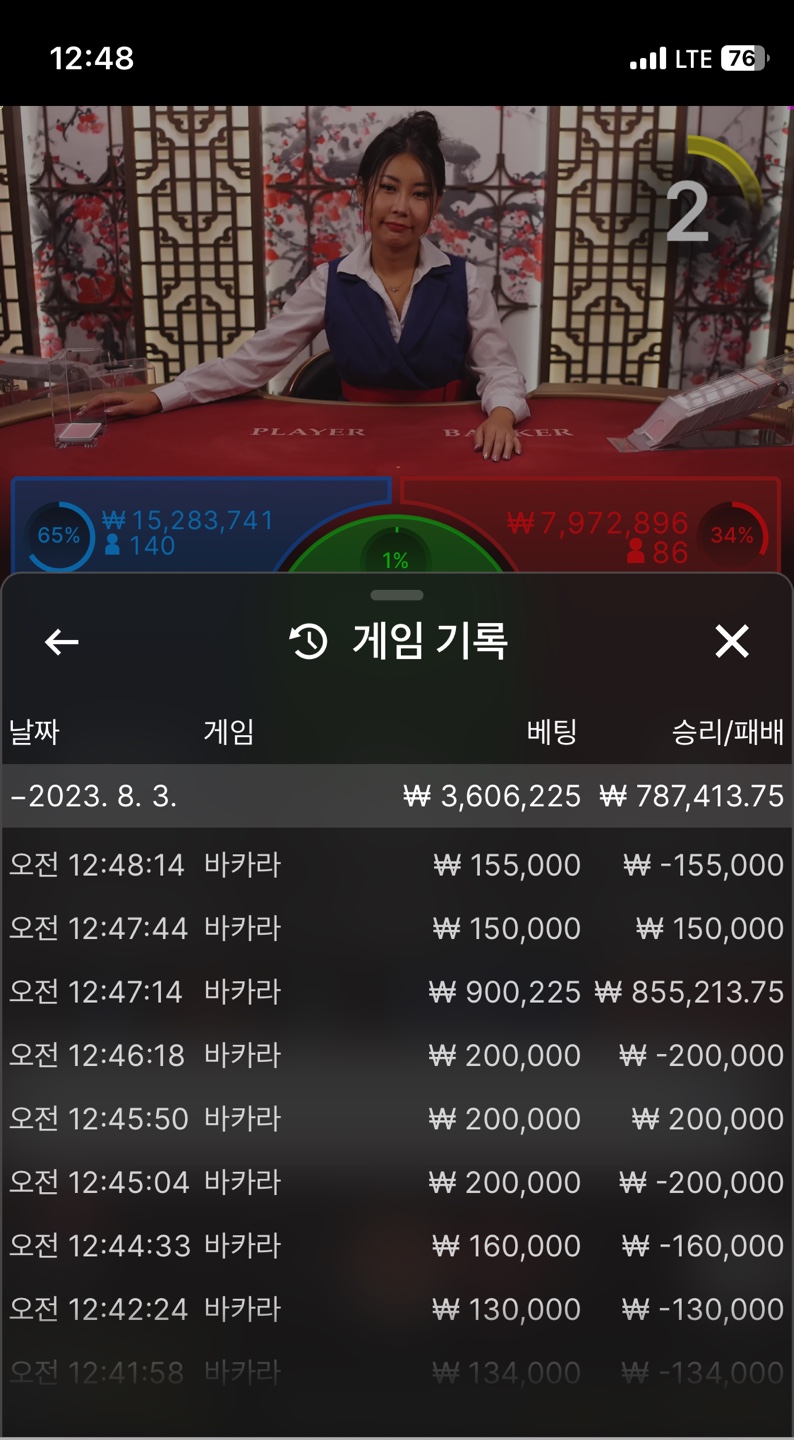The height and width of the screenshot is (1440, 794).
Task: Open the 오전 12:42:24 baccarat record
Action: click(397, 1309)
